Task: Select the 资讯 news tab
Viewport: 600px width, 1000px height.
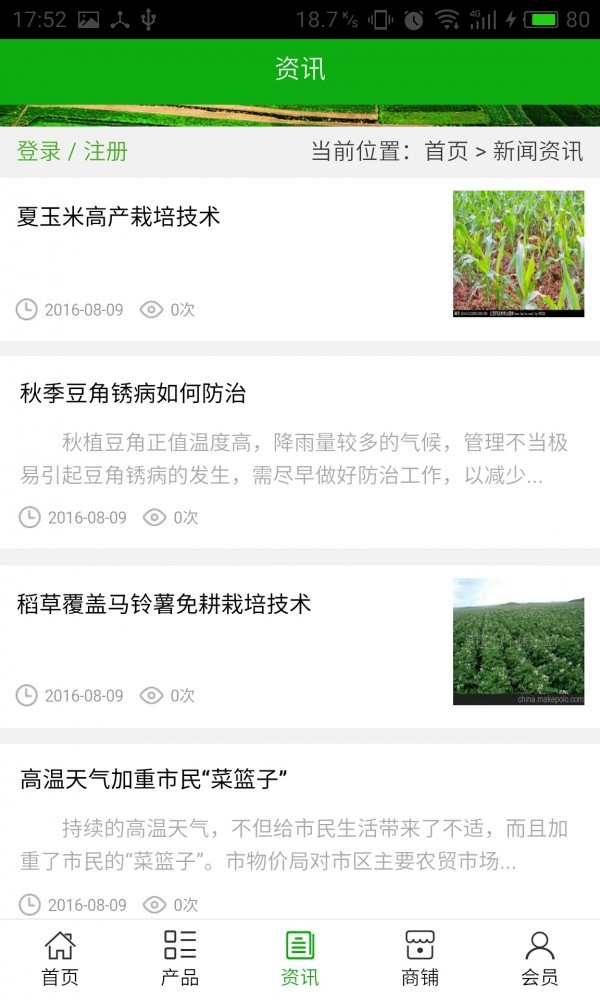Action: point(300,958)
